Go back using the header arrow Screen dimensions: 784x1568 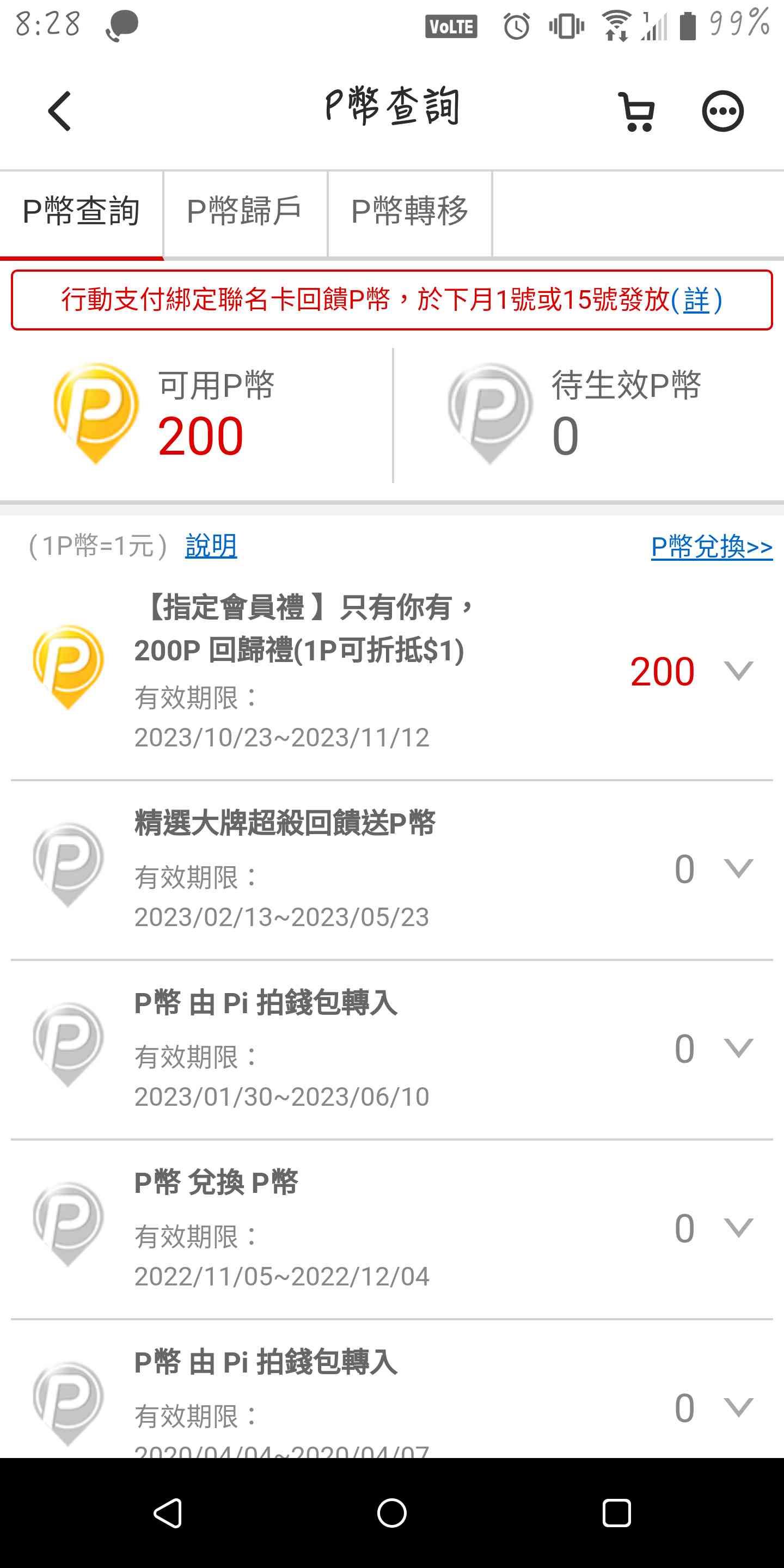[x=60, y=111]
